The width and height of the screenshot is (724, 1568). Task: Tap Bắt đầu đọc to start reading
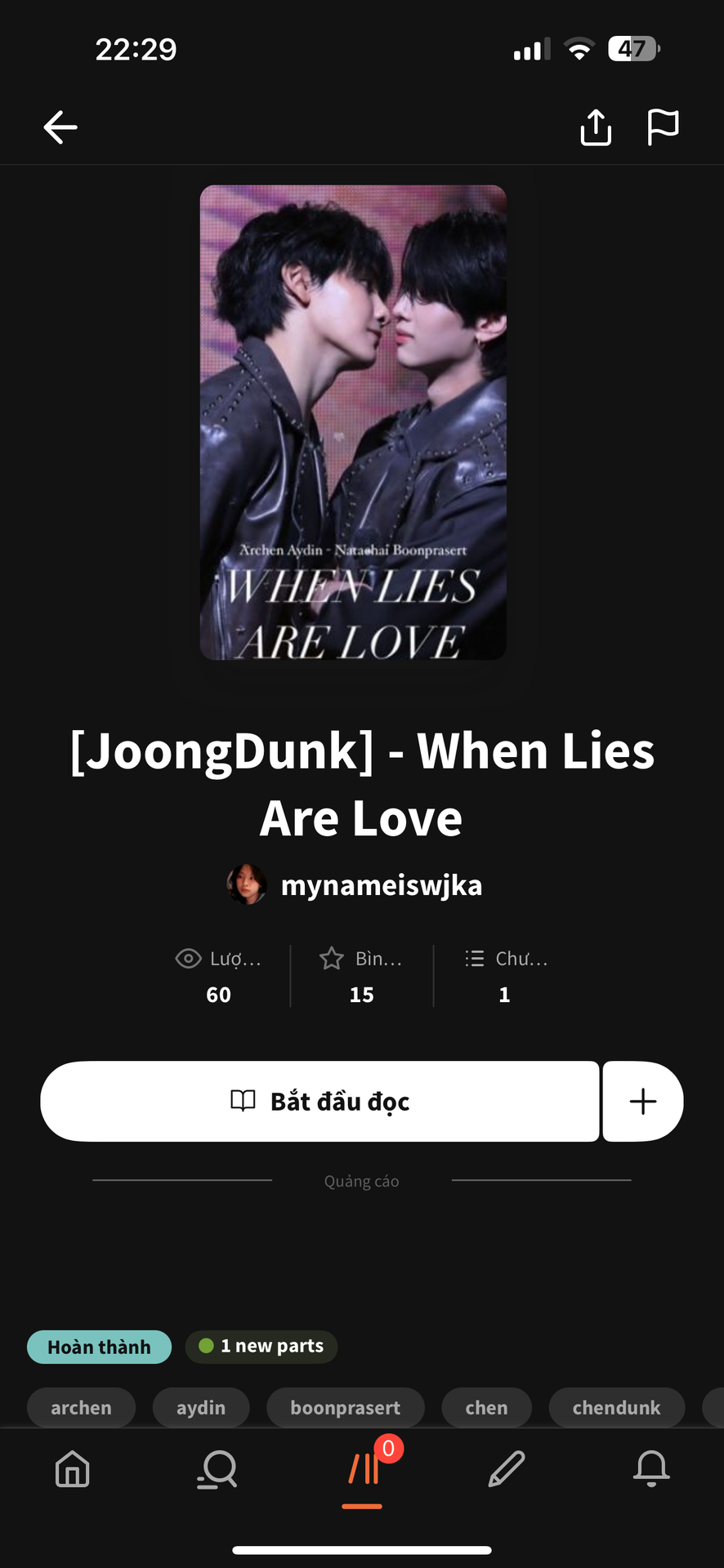[320, 1101]
